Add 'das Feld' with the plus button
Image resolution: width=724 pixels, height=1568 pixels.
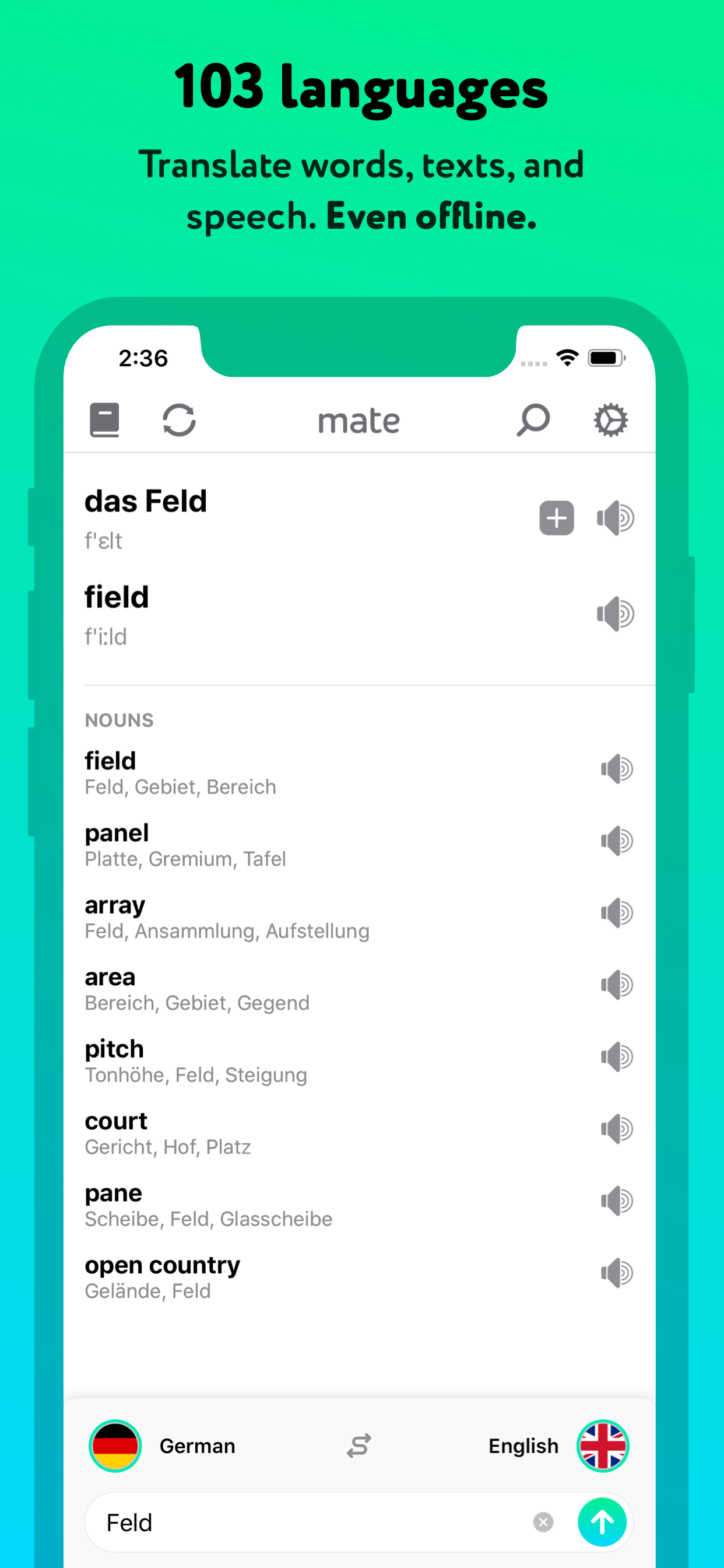point(556,518)
